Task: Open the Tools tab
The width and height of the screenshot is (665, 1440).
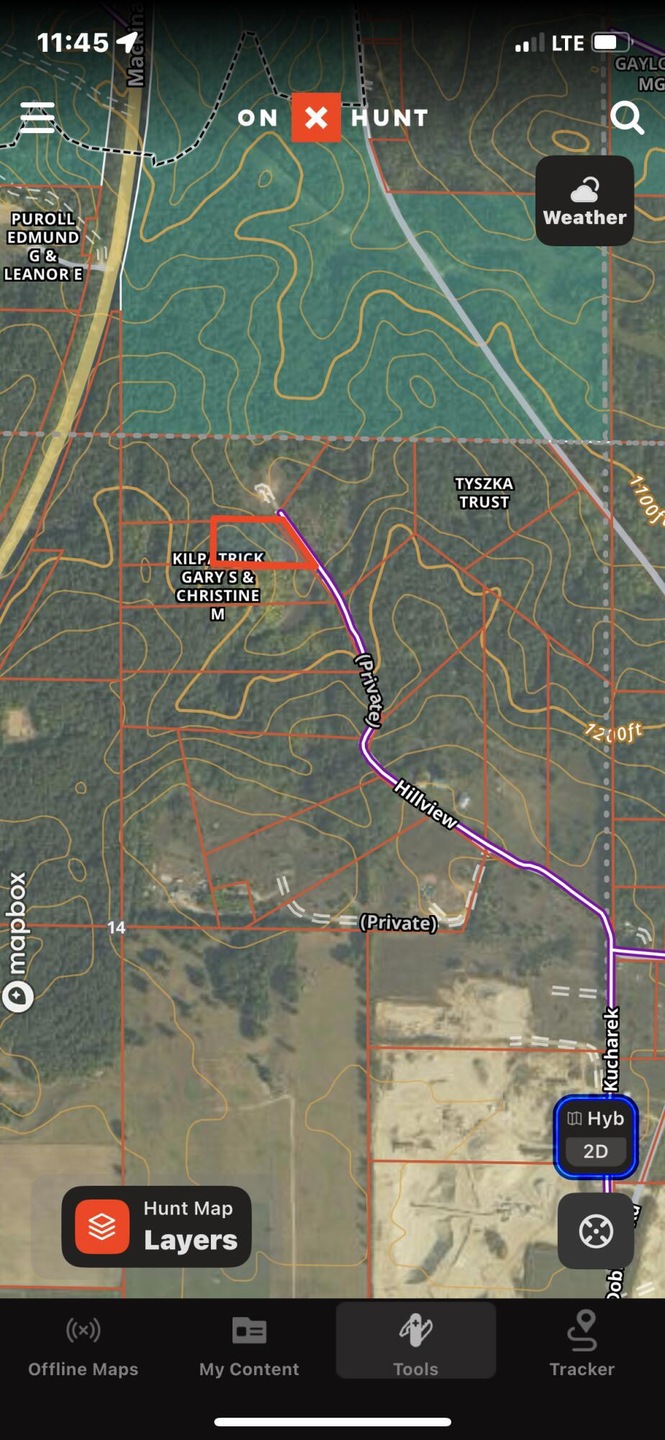Action: click(415, 1345)
